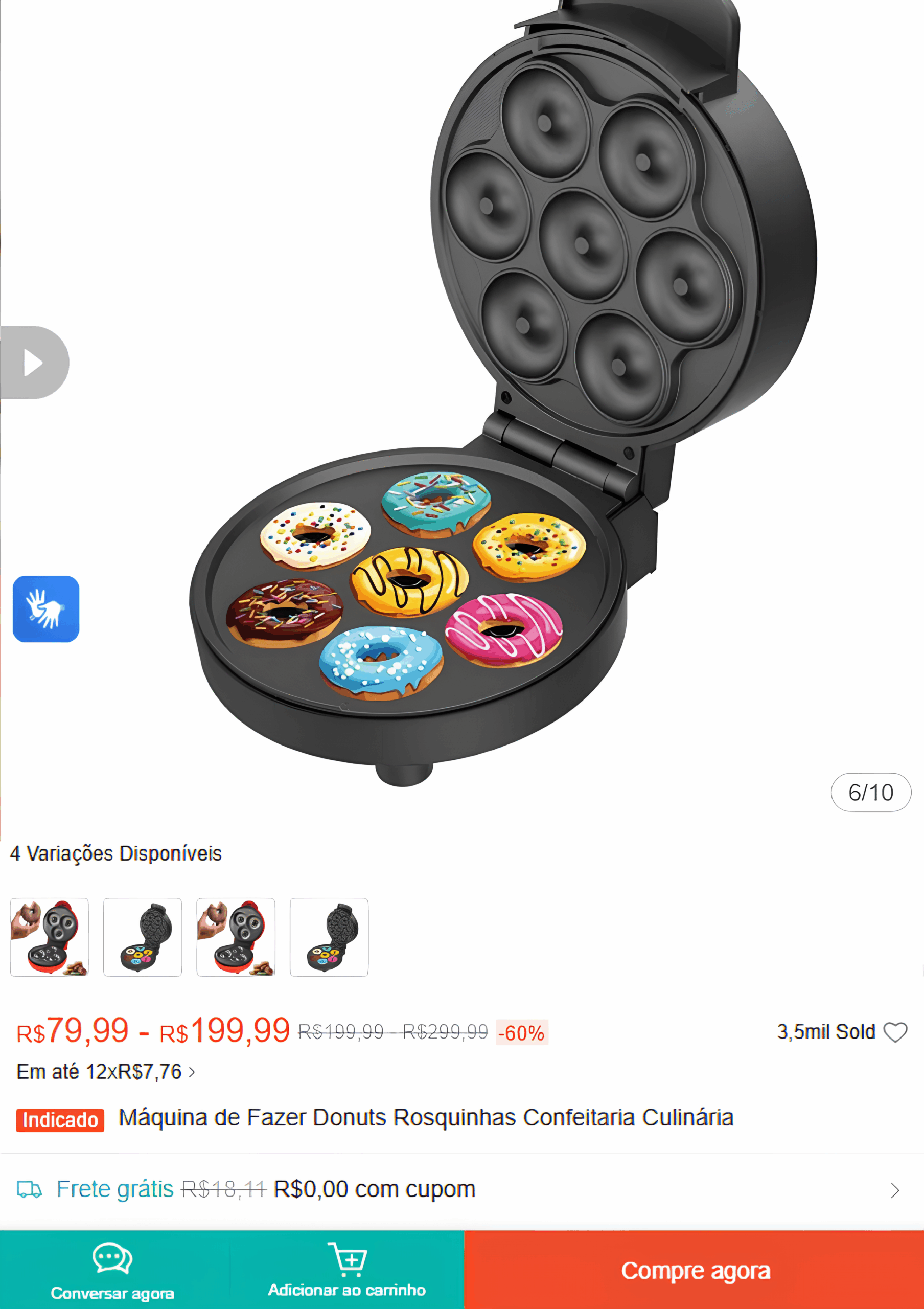Select the second variation thumbnail

point(143,937)
